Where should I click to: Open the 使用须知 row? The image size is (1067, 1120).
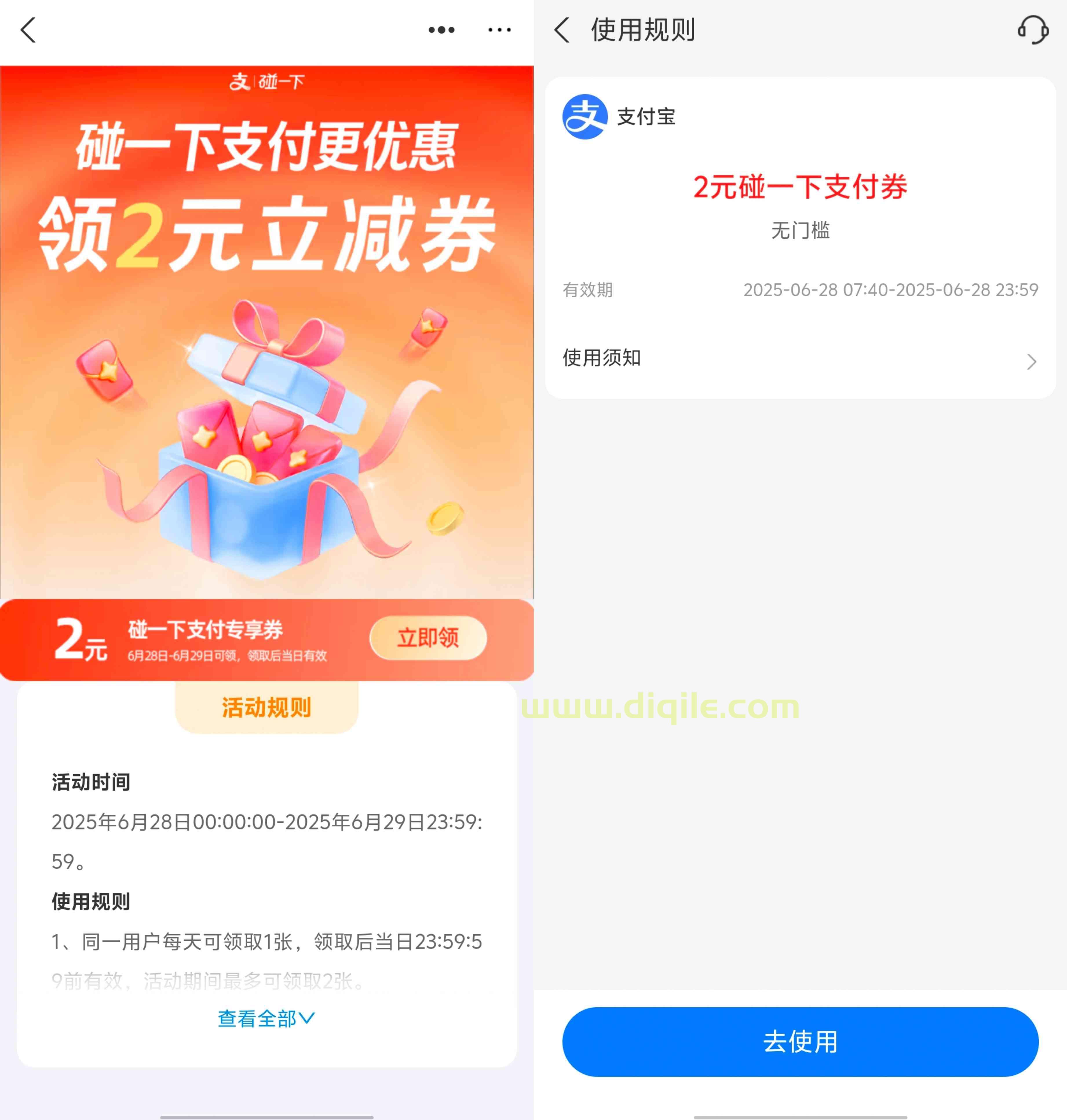click(800, 359)
